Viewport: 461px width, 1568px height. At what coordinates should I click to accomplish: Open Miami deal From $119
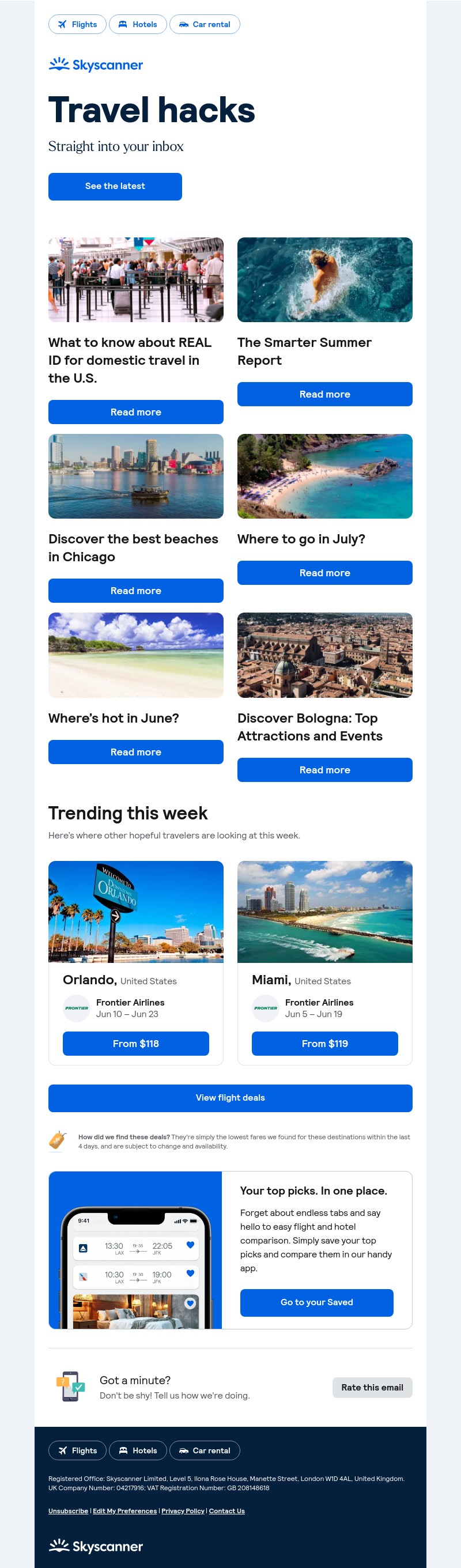324,1043
